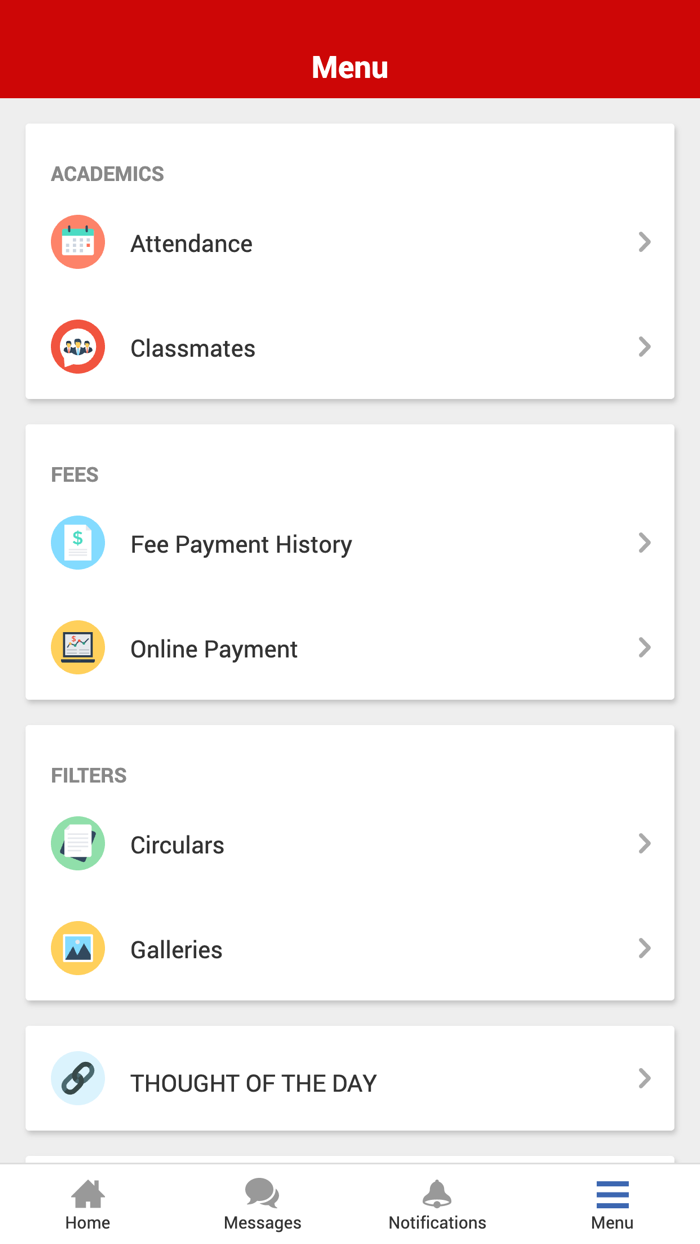Open the Circulars row

click(350, 845)
